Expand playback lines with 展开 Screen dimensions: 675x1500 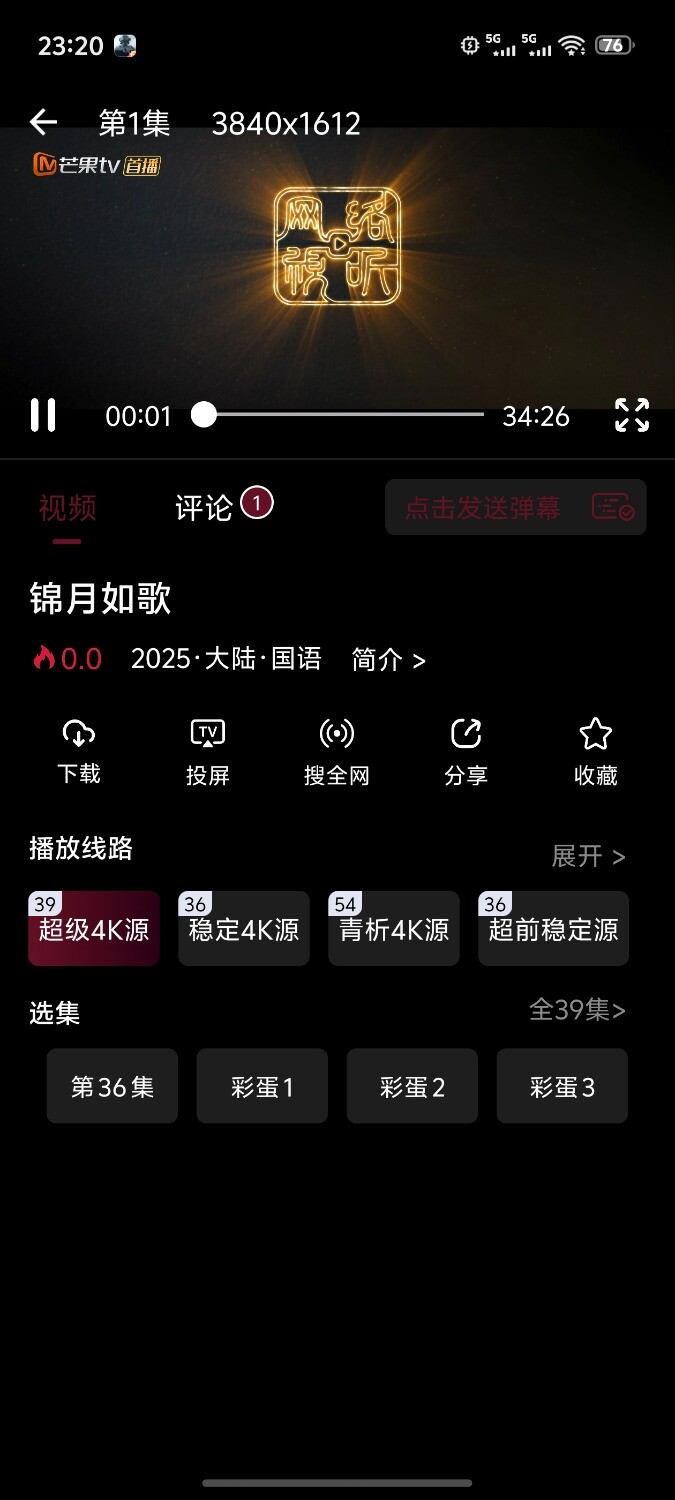[x=588, y=856]
